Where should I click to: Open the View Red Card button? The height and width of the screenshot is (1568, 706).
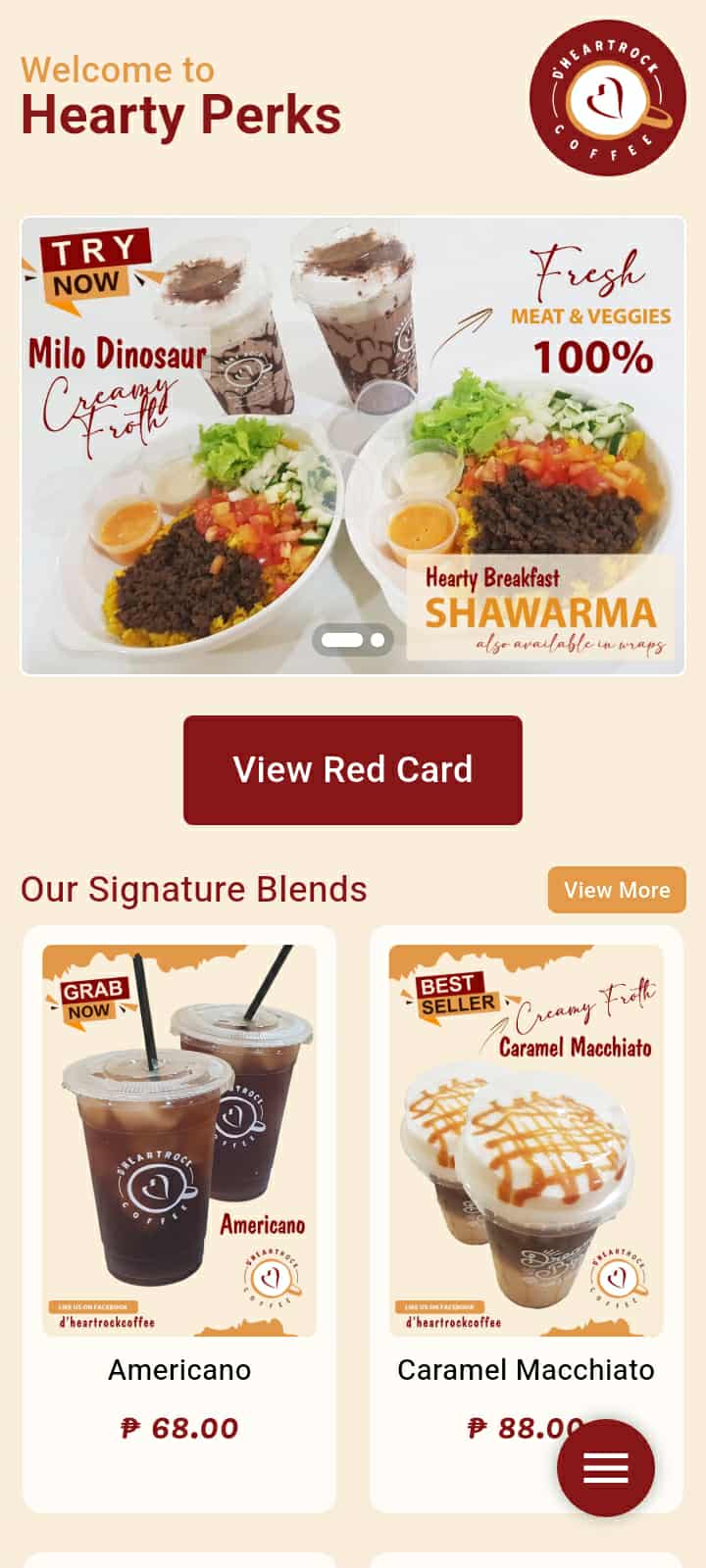point(353,769)
